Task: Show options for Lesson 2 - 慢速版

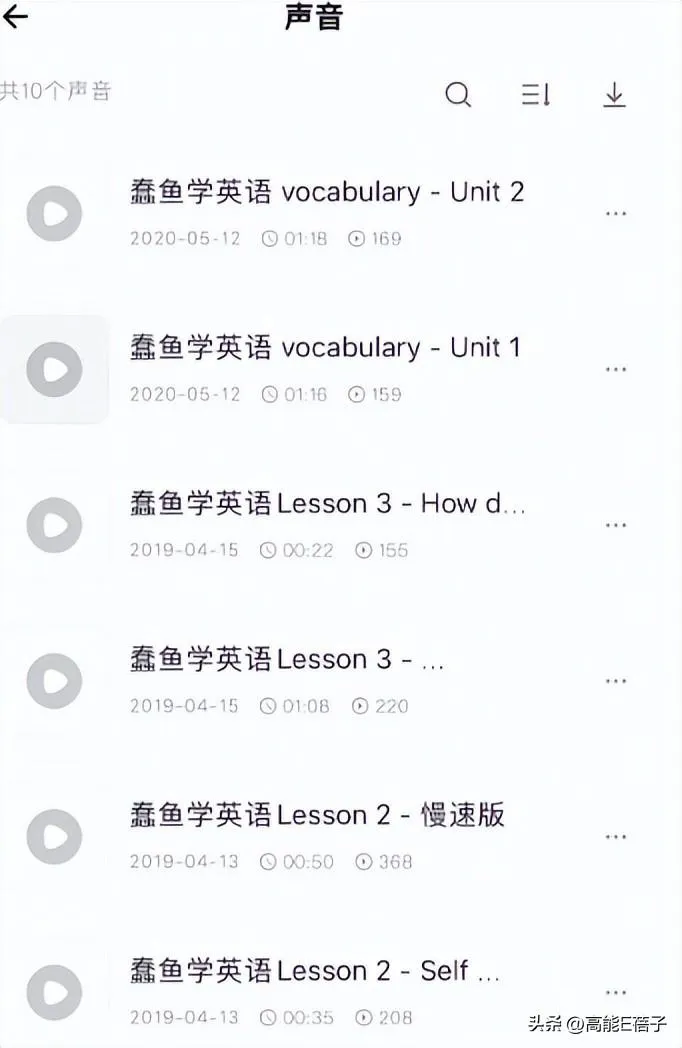Action: (616, 837)
